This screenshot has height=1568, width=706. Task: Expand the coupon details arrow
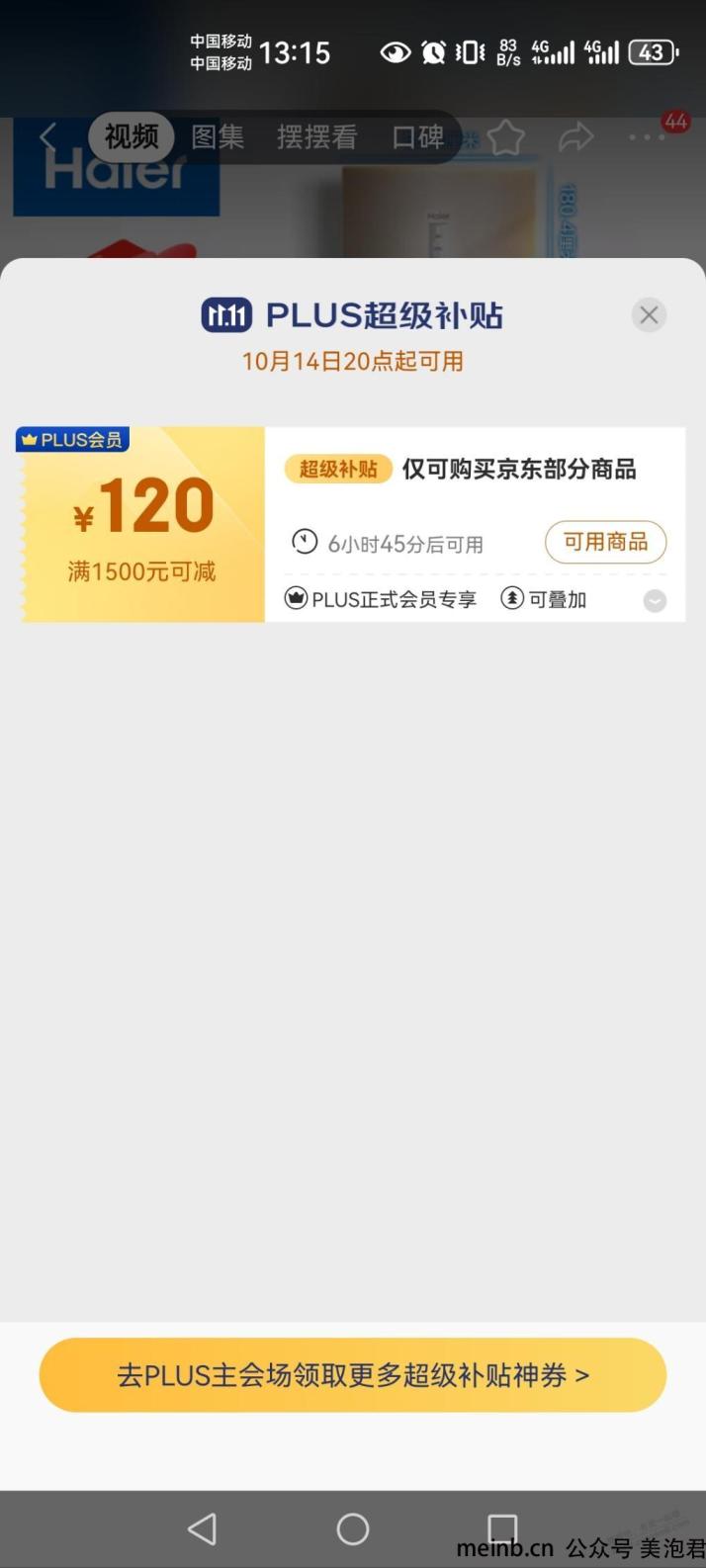click(x=655, y=600)
